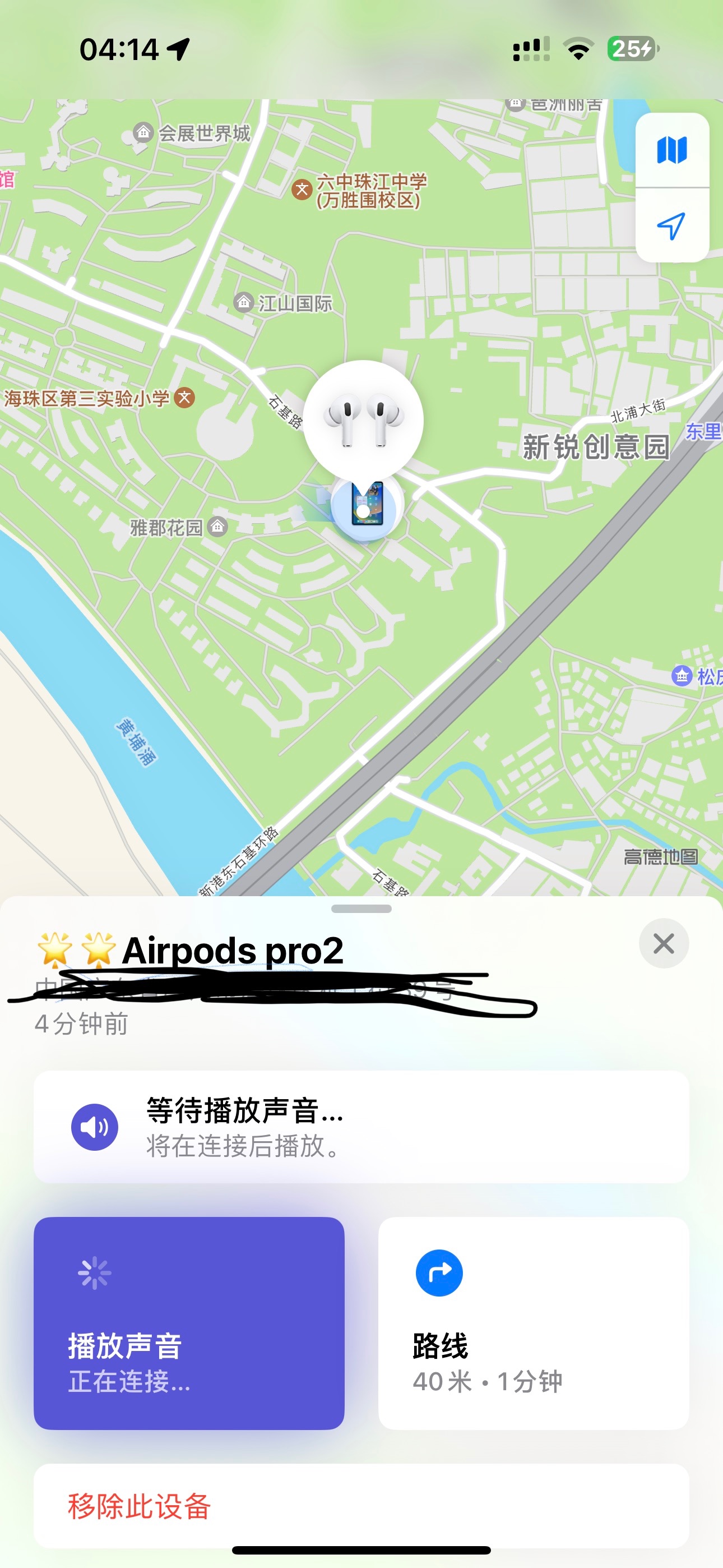Close the Airpods pro2 device card
The width and height of the screenshot is (723, 1568).
(664, 943)
